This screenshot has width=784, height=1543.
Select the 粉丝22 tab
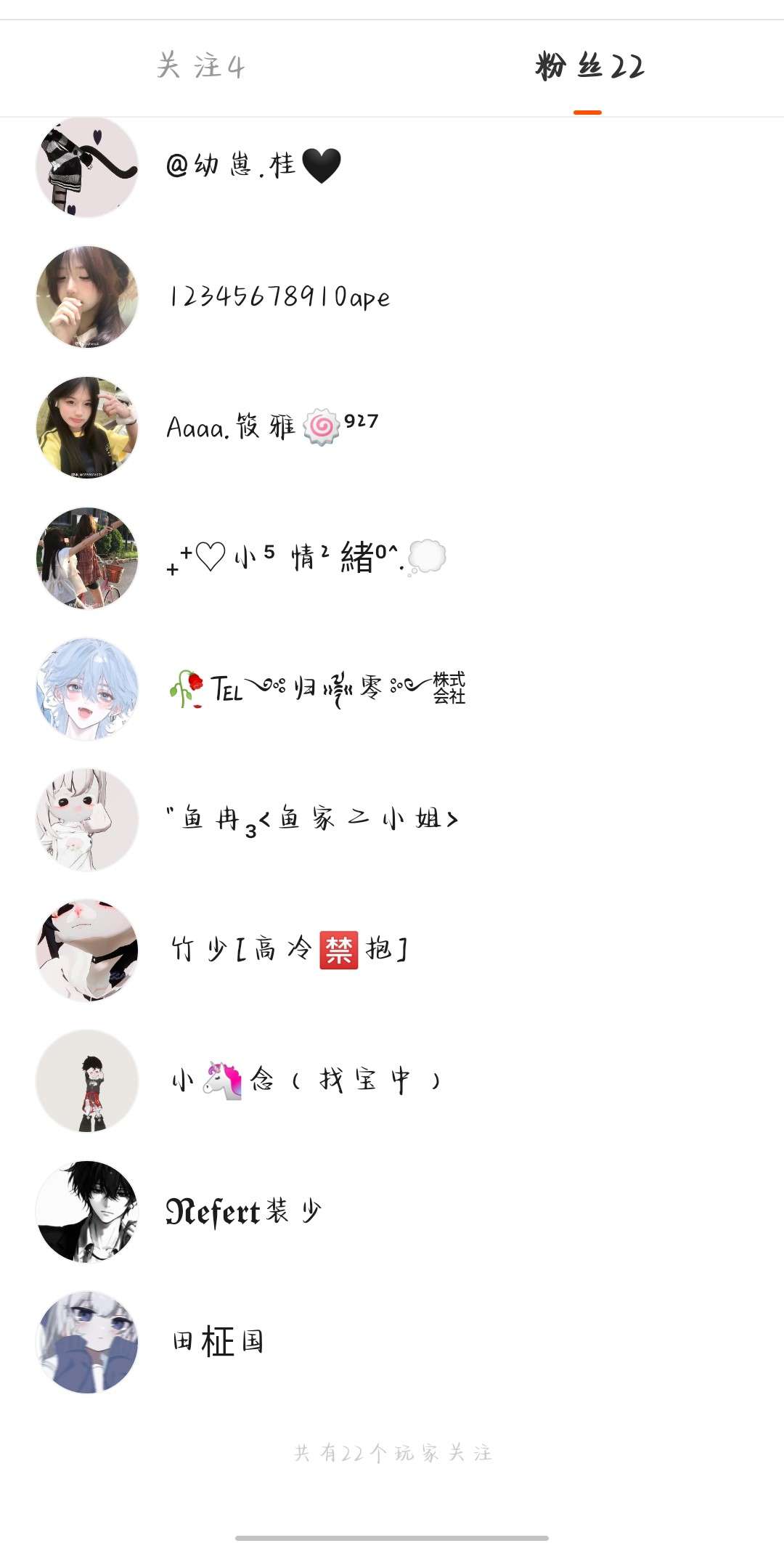coord(589,67)
